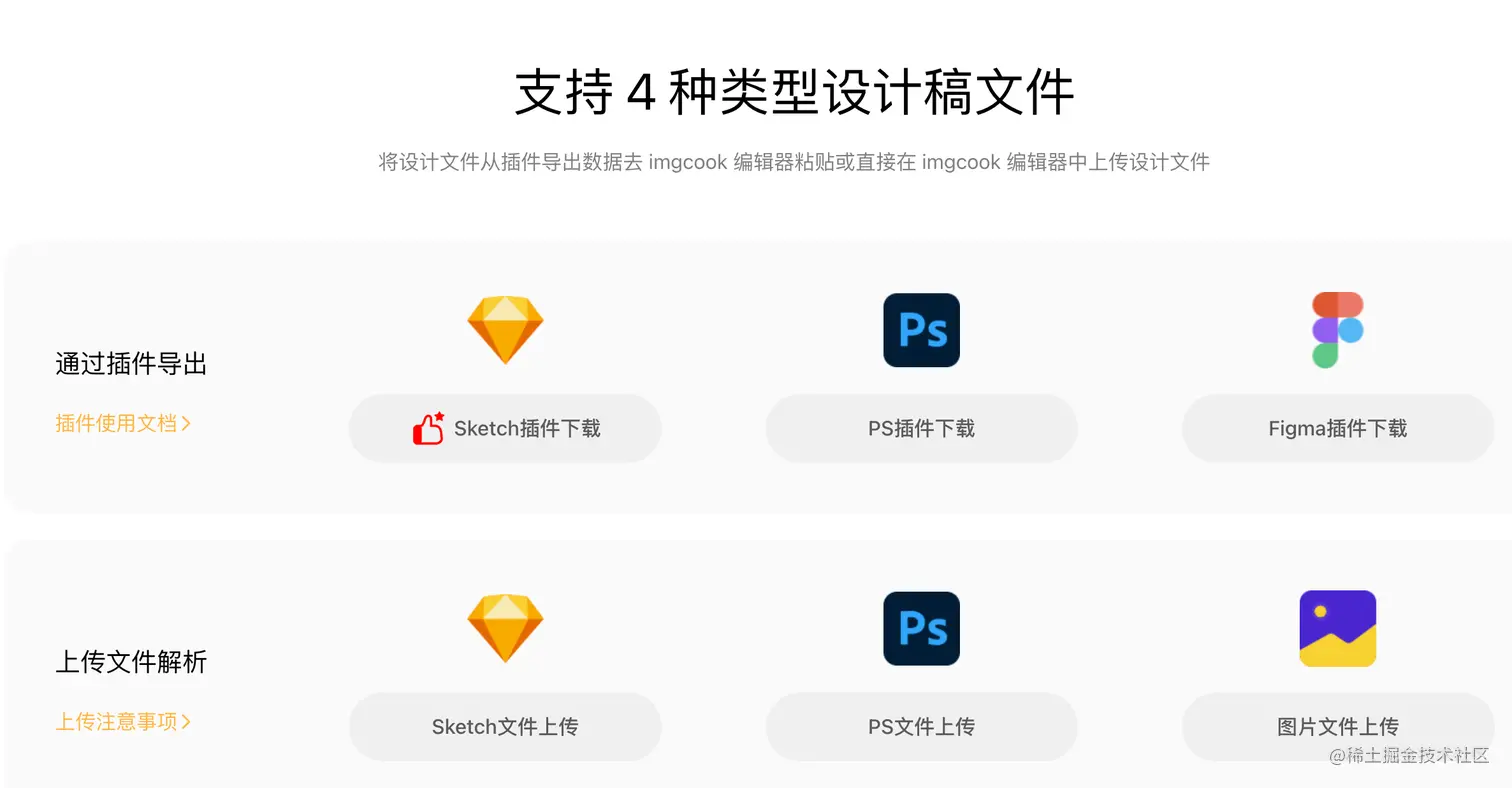Viewport: 1512px width, 788px height.
Task: Tap the PS插件下载 button
Action: point(921,429)
